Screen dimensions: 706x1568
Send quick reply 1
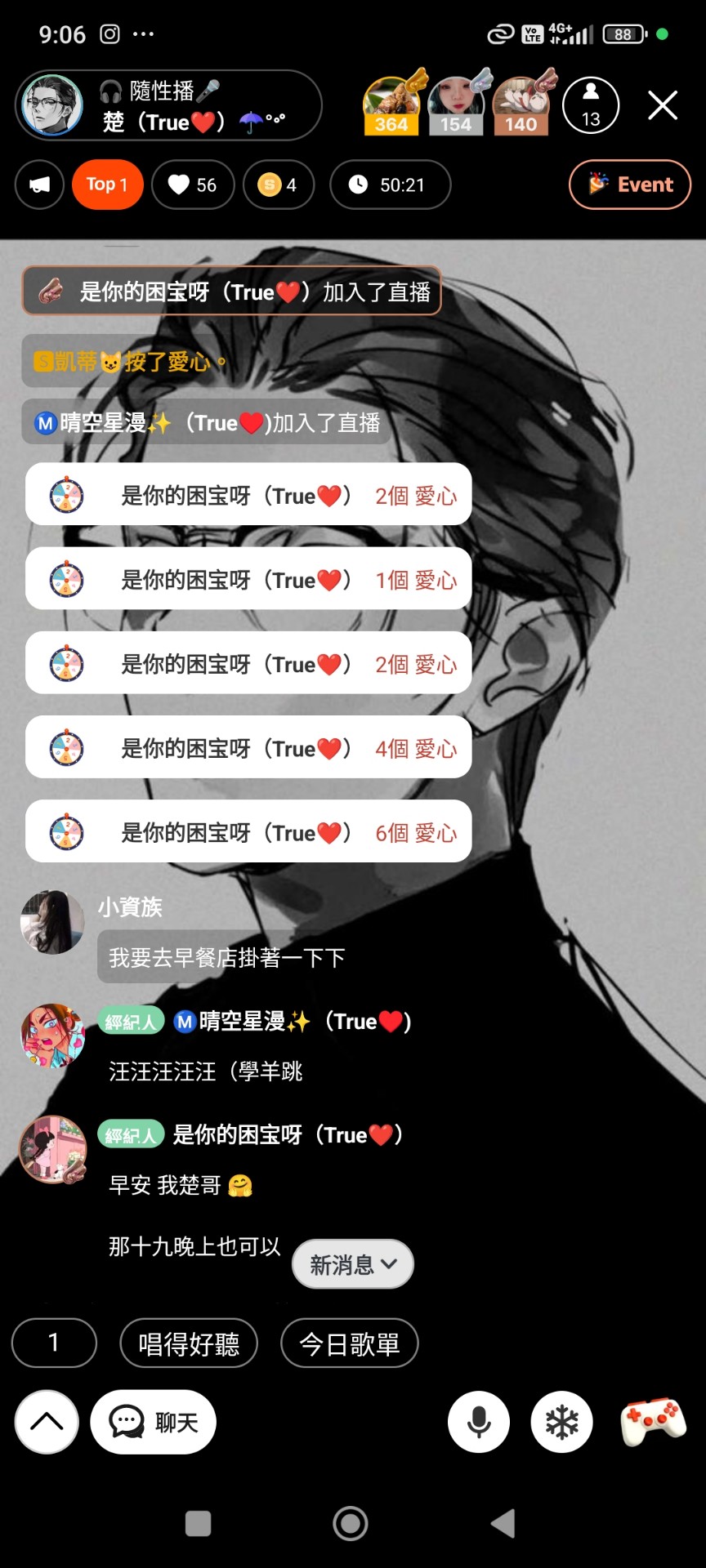pyautogui.click(x=54, y=1343)
